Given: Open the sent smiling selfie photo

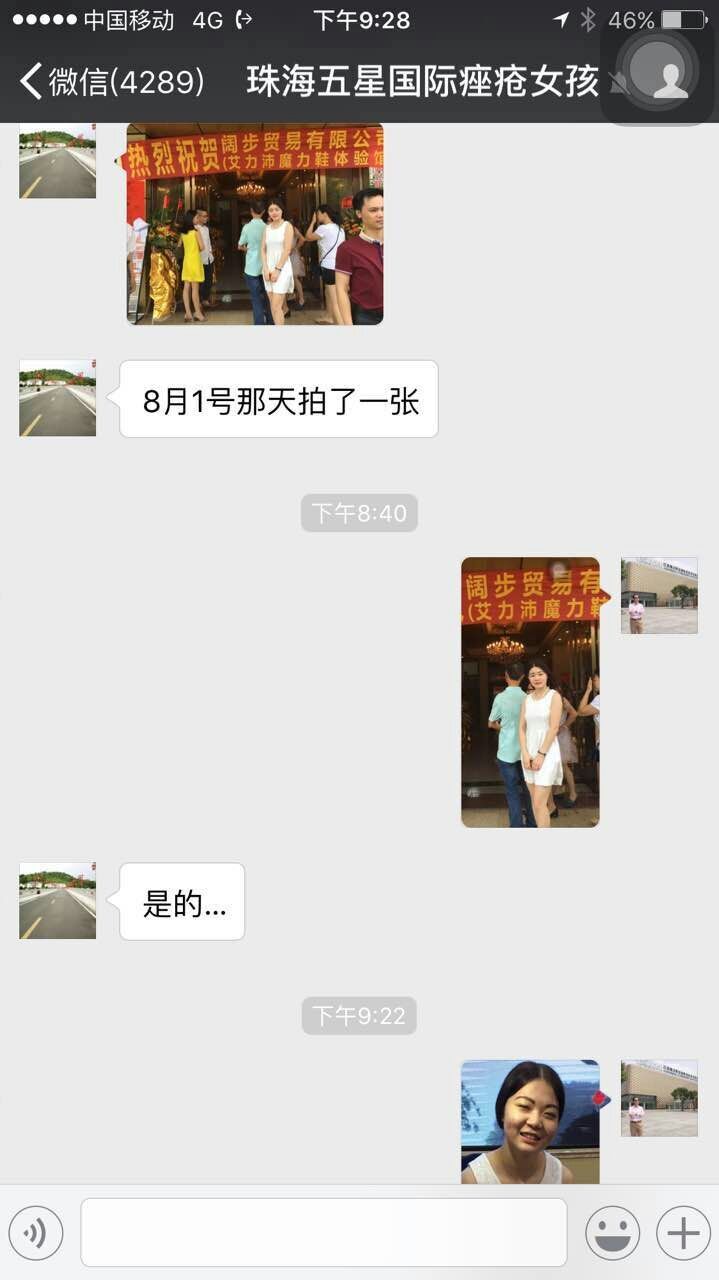Looking at the screenshot, I should point(530,1122).
